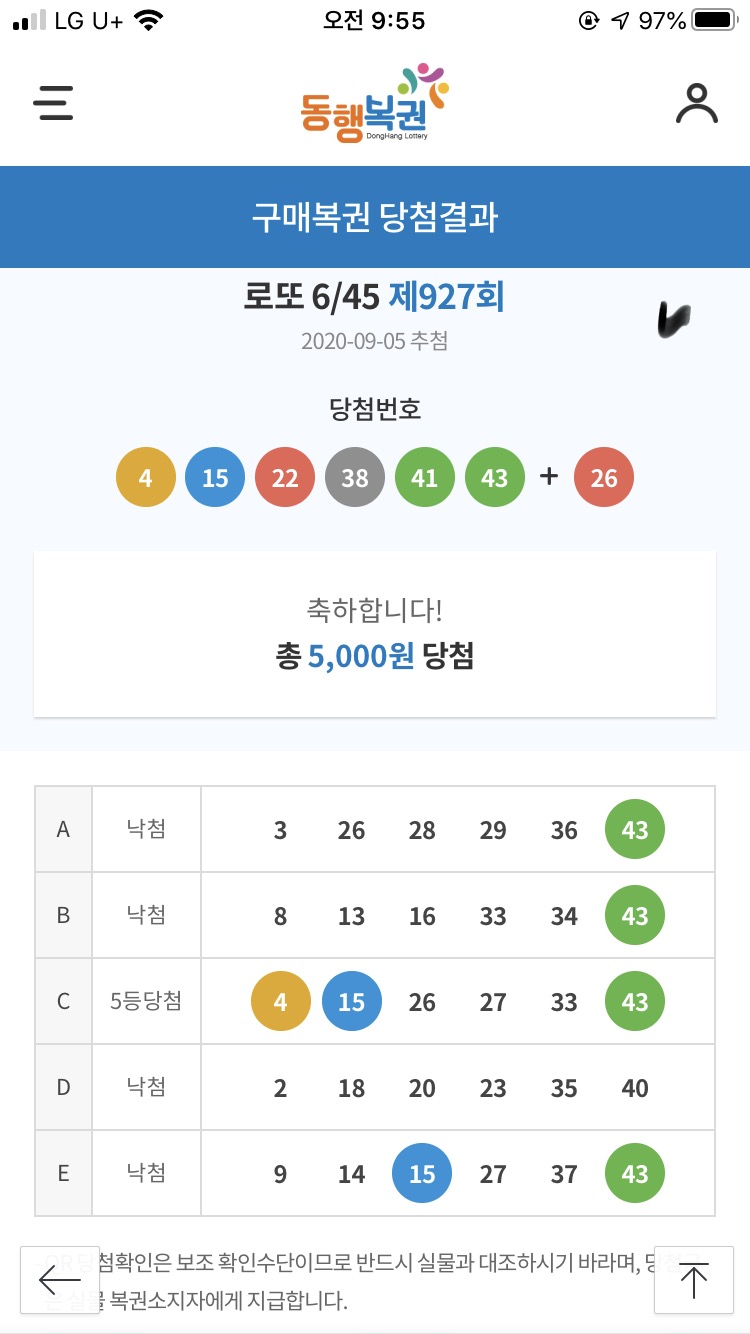
Task: Open the hamburger menu
Action: pyautogui.click(x=53, y=103)
